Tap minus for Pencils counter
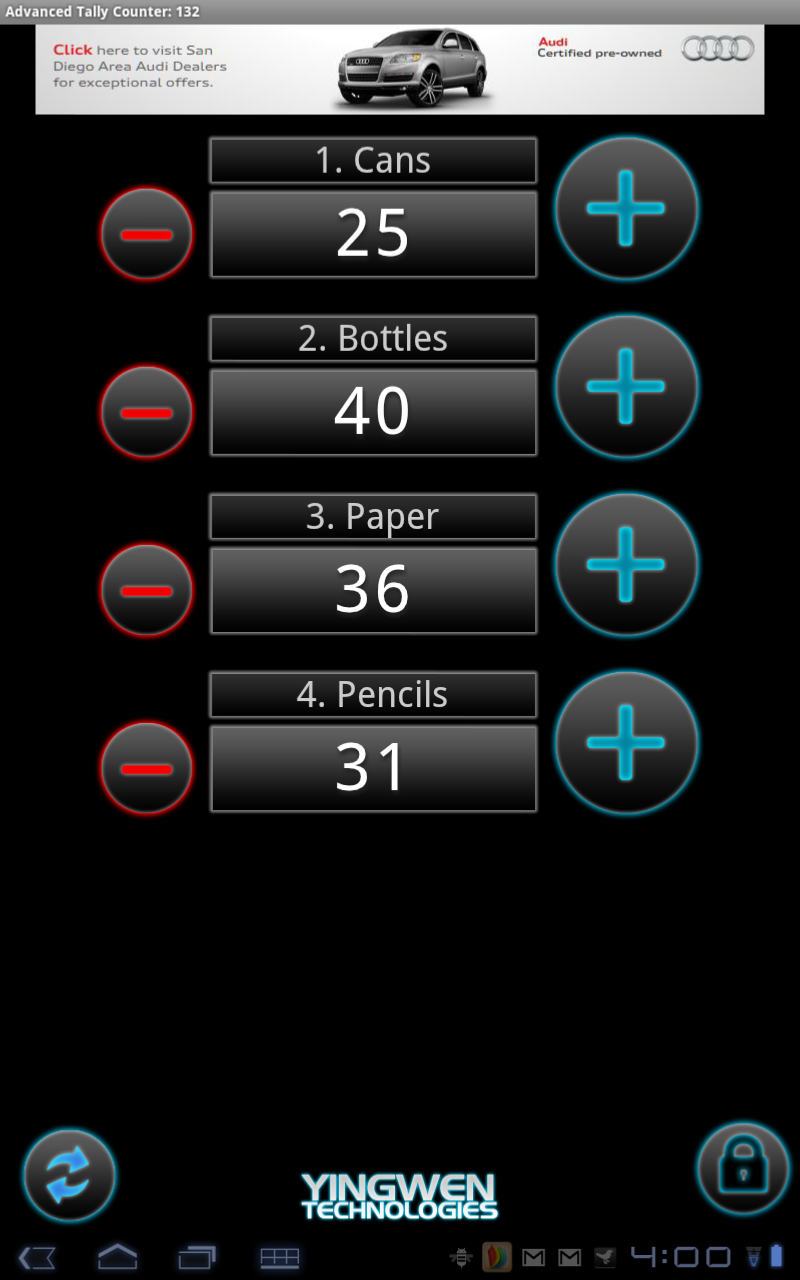Image resolution: width=800 pixels, height=1280 pixels. click(x=146, y=768)
